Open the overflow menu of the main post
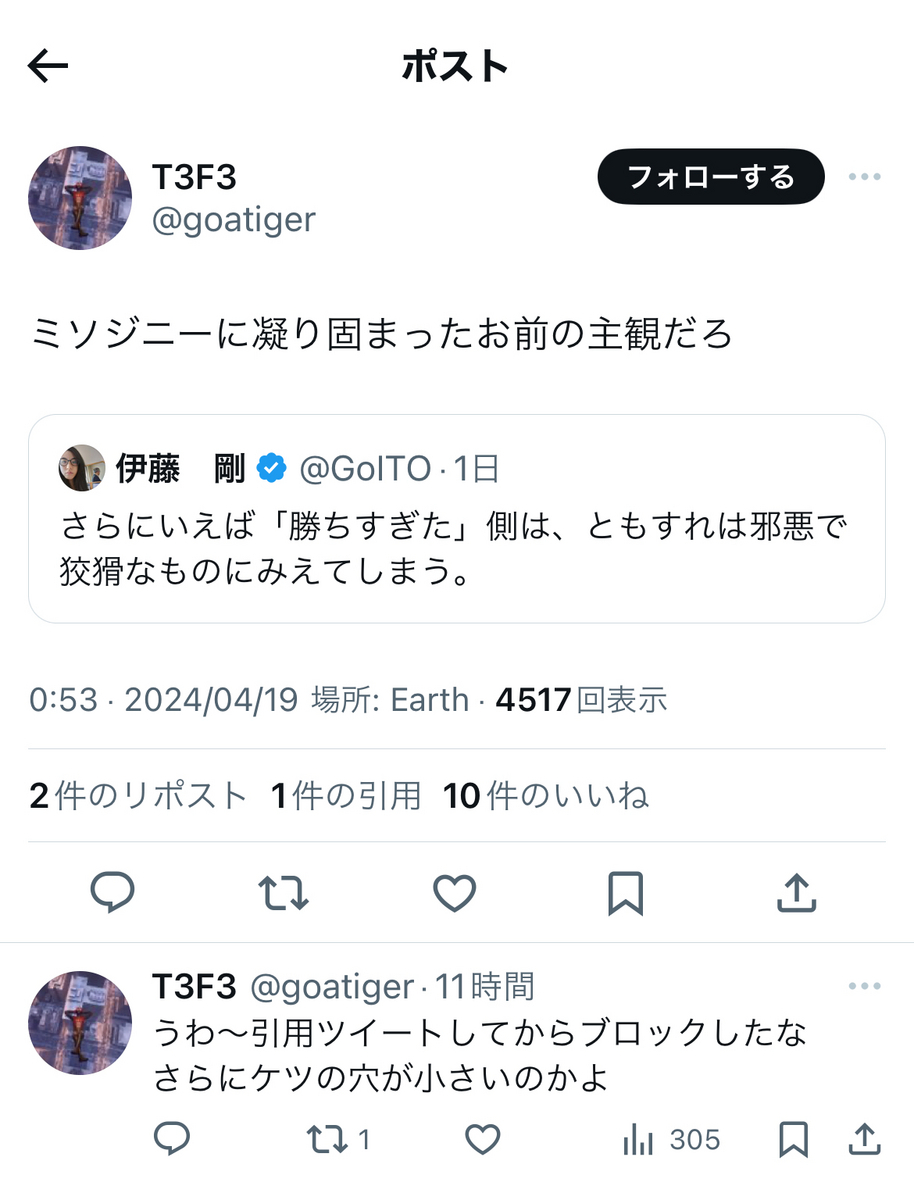 coord(864,177)
